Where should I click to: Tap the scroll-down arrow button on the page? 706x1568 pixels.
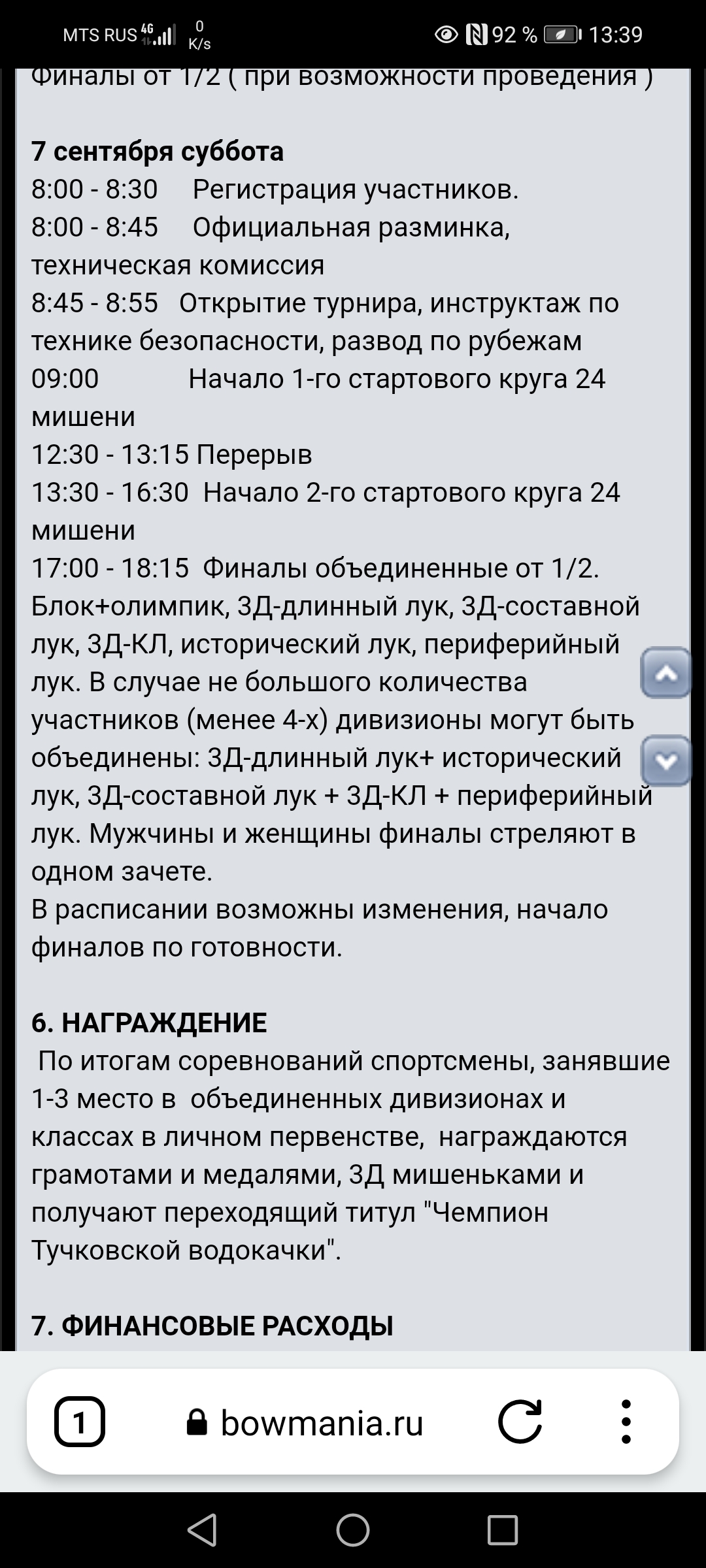(665, 760)
